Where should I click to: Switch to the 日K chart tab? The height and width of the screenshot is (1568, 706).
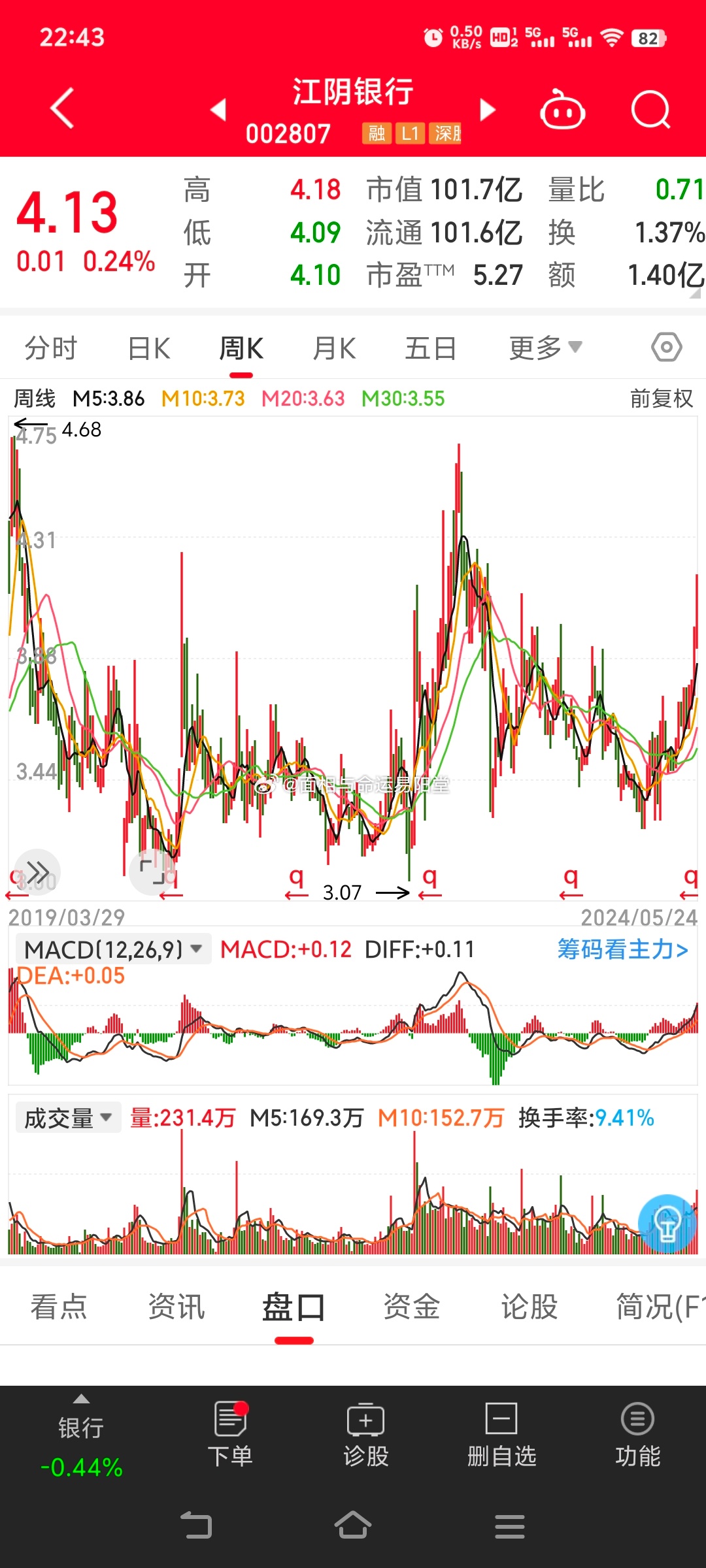point(149,348)
